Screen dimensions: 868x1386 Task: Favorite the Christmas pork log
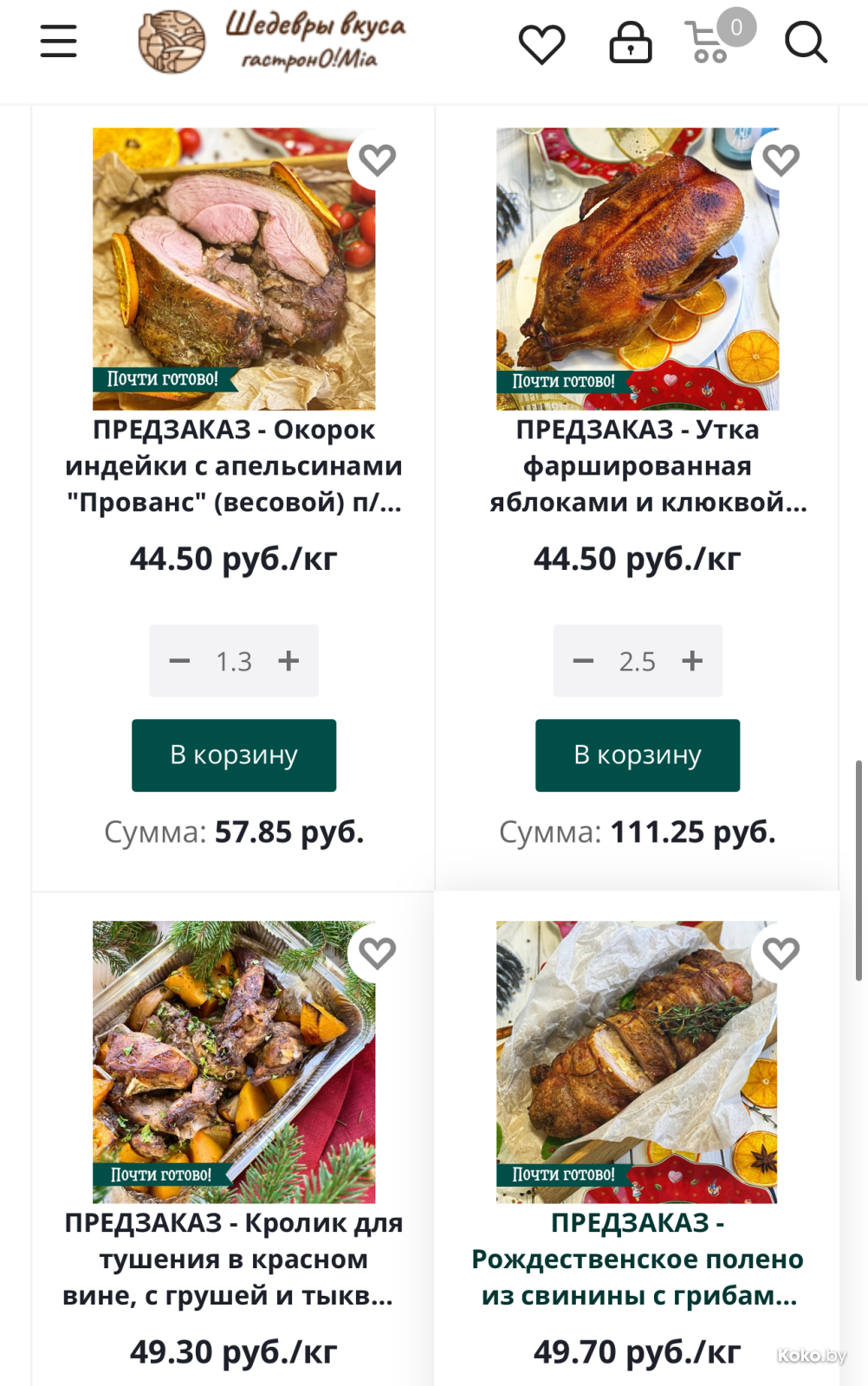click(x=781, y=953)
